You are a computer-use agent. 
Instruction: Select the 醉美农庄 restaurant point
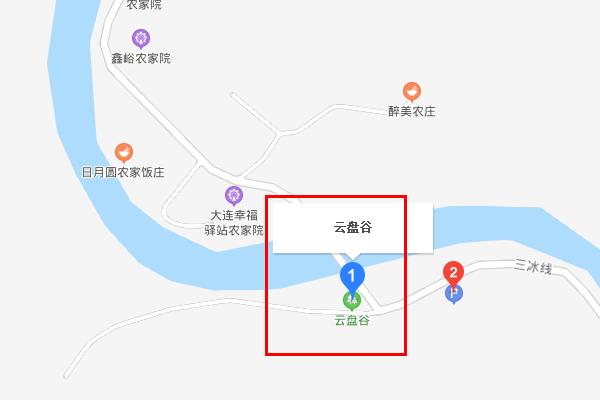point(412,92)
